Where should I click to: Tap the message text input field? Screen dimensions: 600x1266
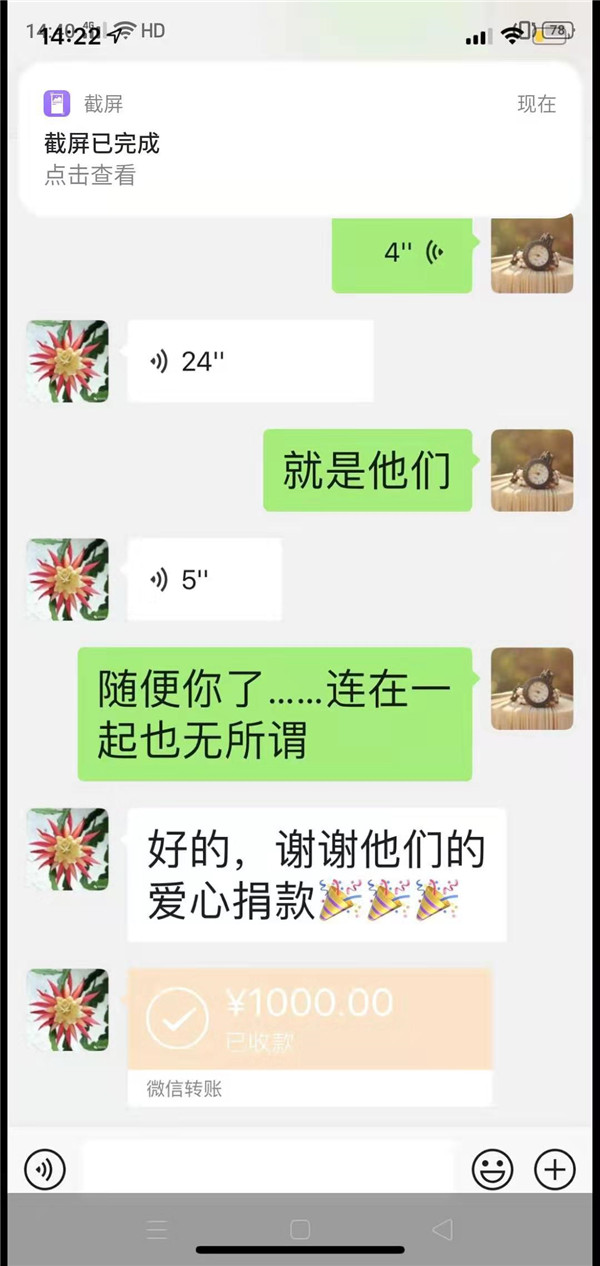(268, 1168)
